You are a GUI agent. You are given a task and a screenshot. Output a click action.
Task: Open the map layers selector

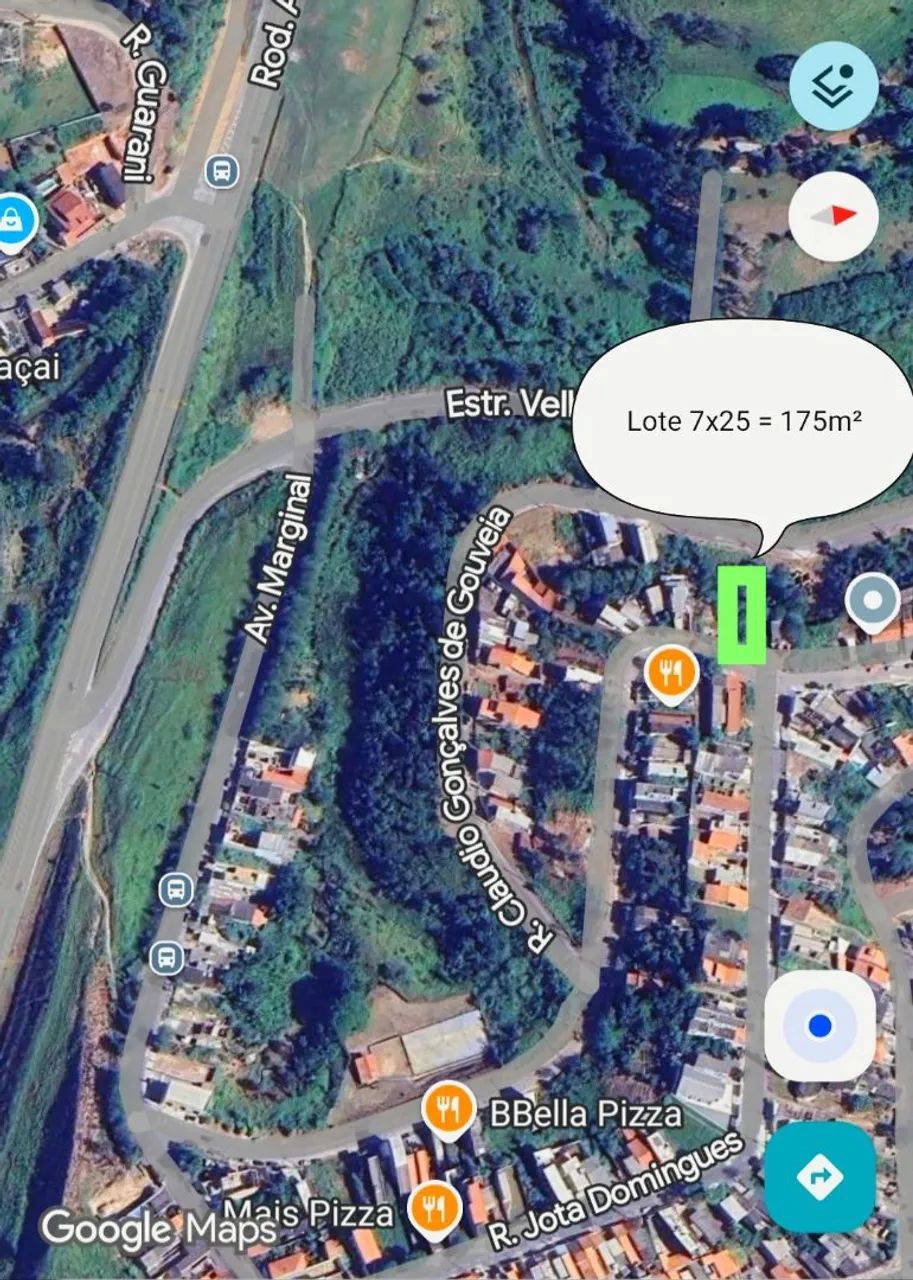(x=833, y=86)
